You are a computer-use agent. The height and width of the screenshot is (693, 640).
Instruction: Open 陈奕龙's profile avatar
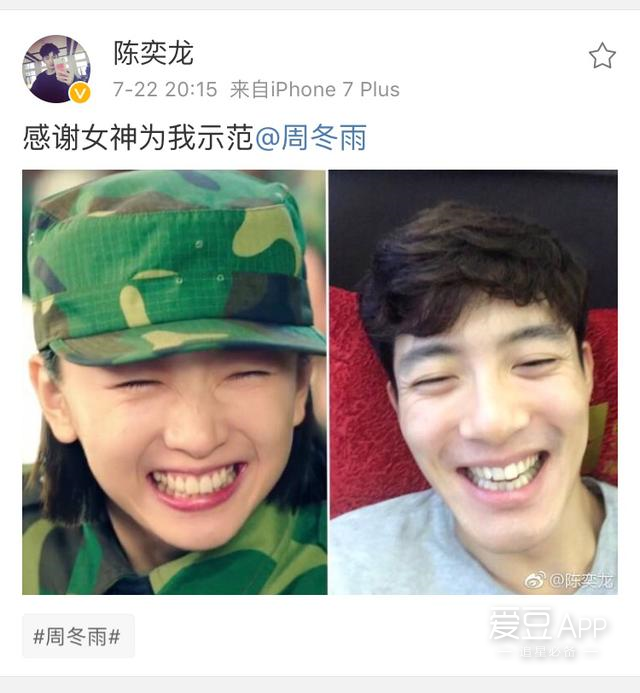(56, 69)
